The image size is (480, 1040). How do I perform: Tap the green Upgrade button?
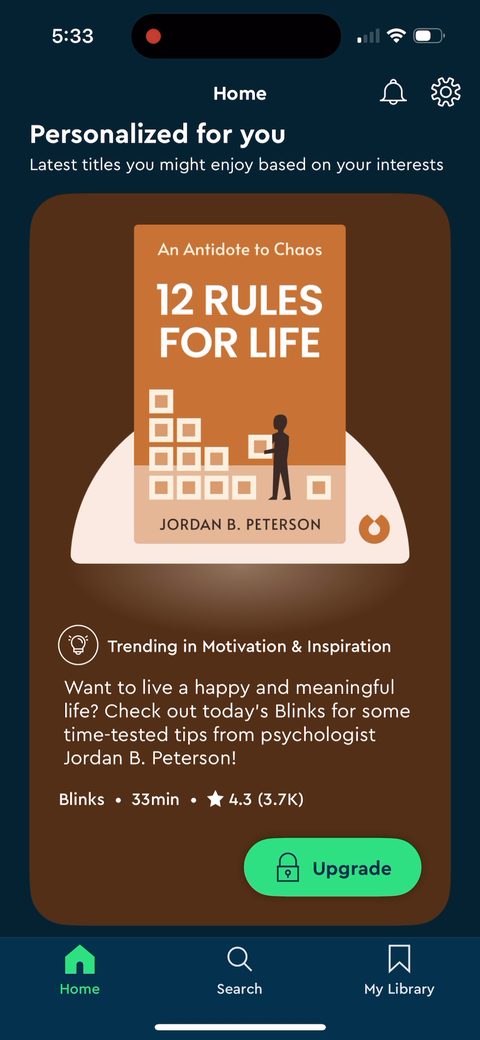pos(333,868)
